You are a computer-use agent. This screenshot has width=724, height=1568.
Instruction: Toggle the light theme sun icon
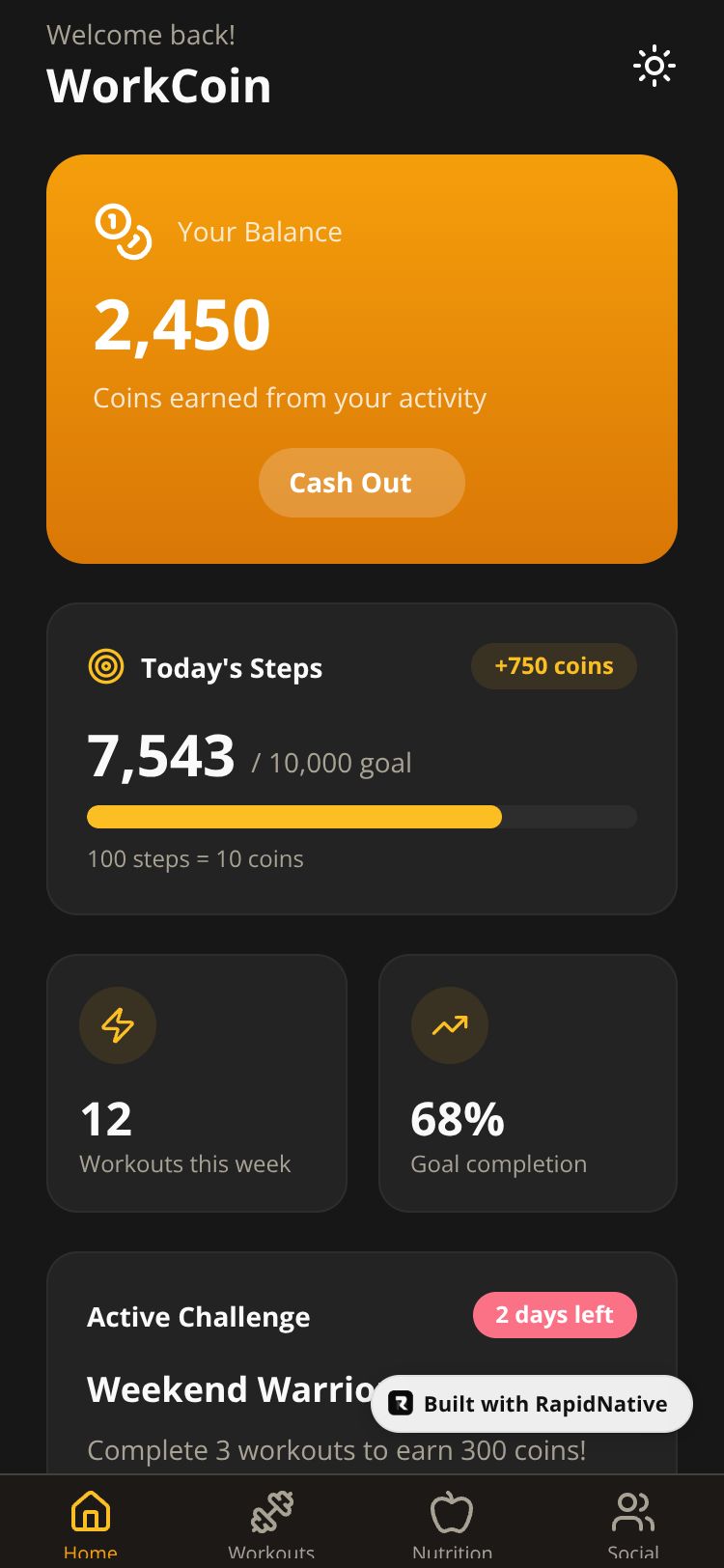tap(654, 67)
